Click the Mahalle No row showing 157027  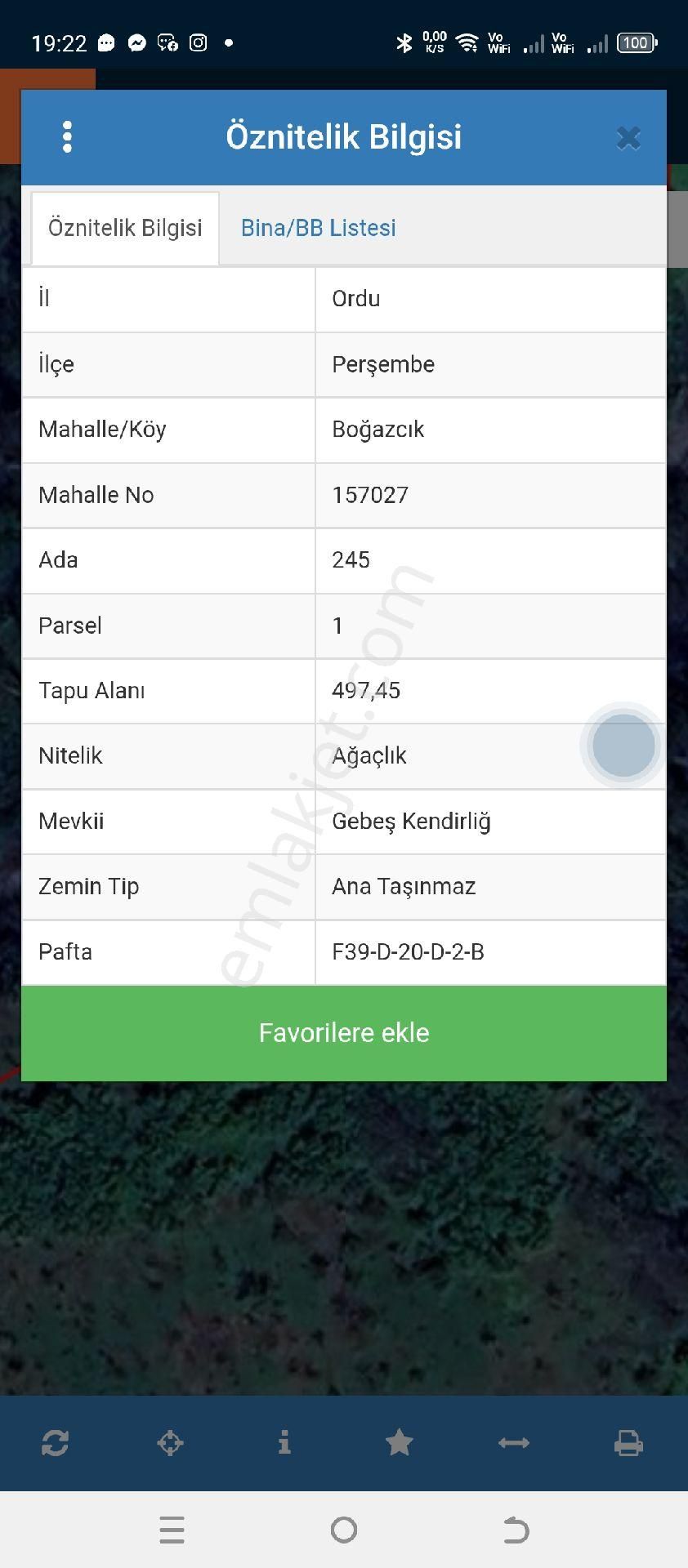(370, 495)
